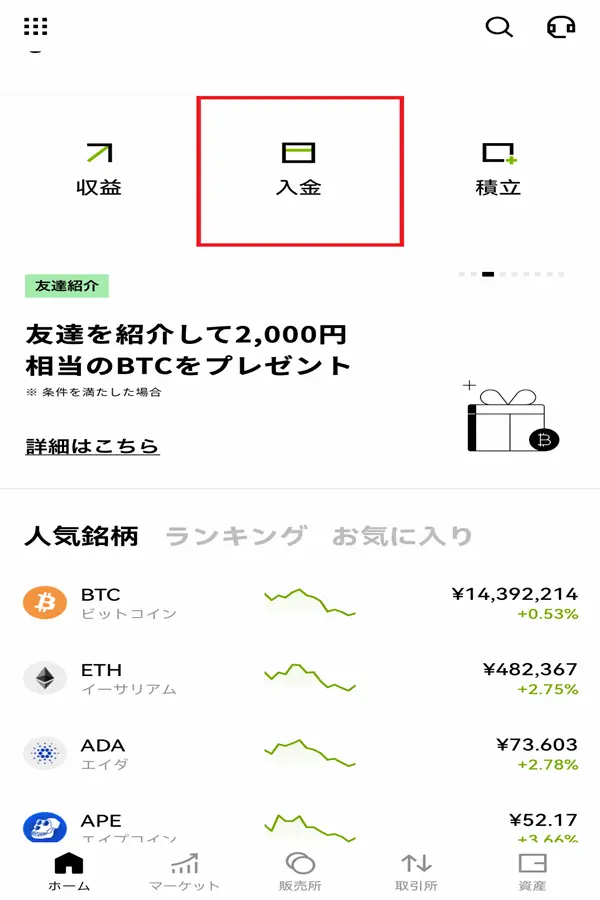Switch to the 資産 tab
This screenshot has height=900, width=600.
(532, 871)
